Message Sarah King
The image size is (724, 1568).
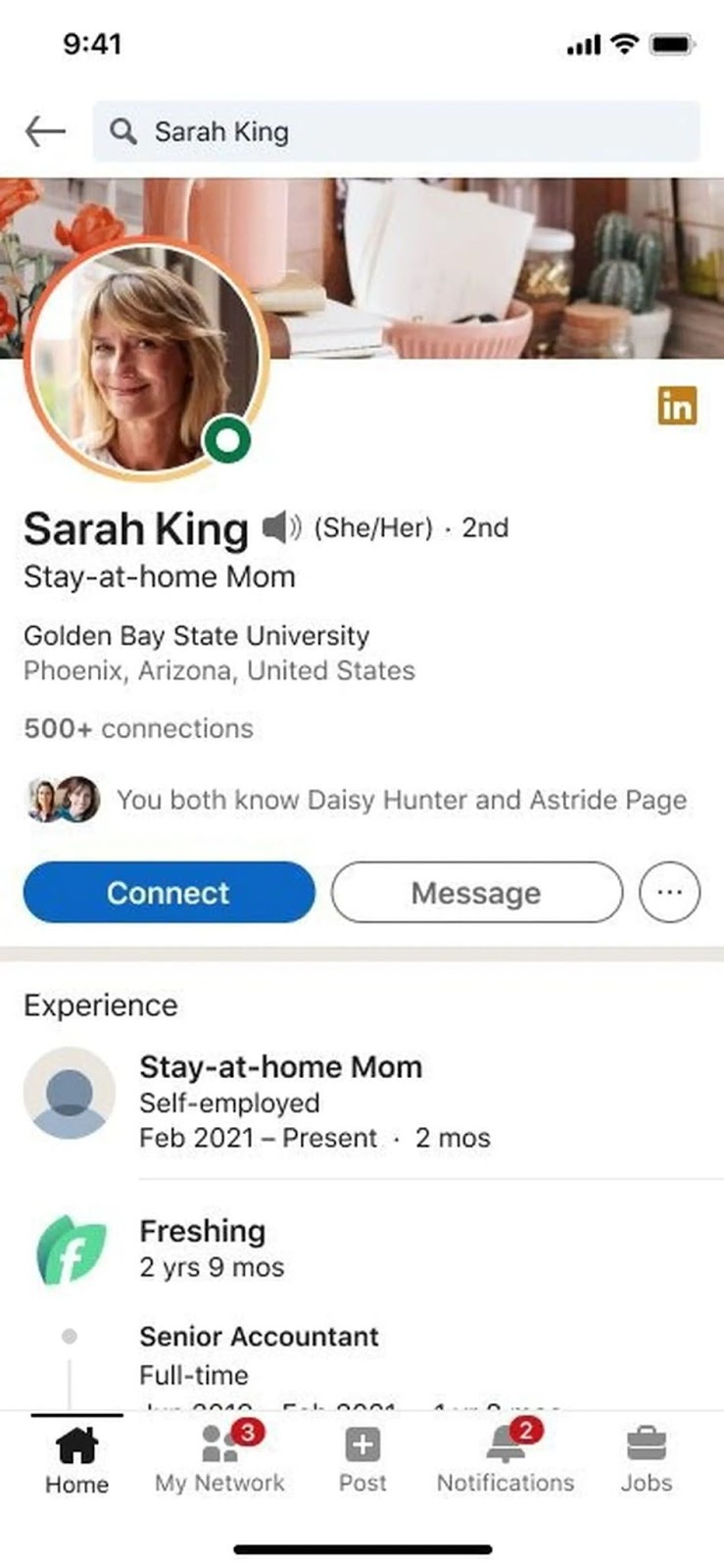coord(476,893)
